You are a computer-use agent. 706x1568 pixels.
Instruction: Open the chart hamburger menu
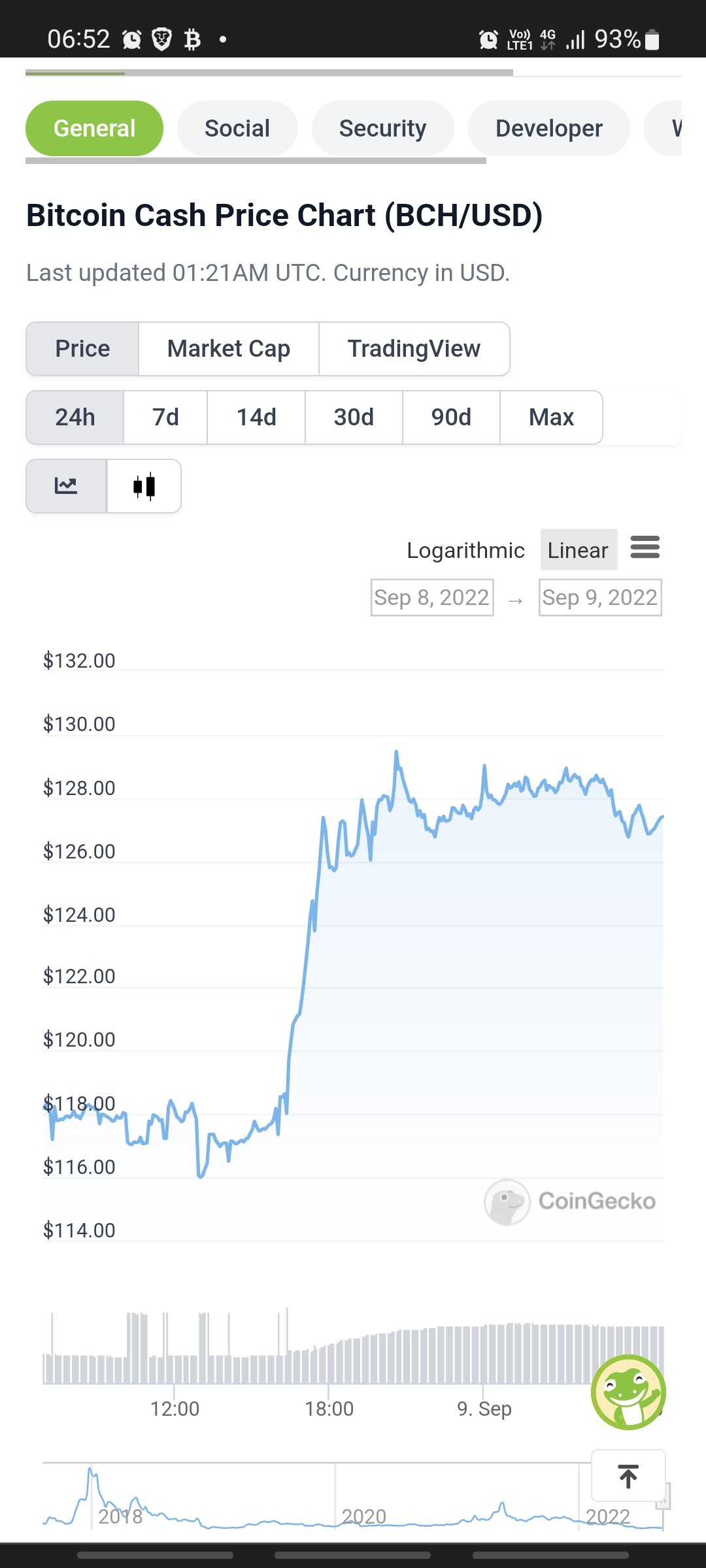click(x=645, y=547)
